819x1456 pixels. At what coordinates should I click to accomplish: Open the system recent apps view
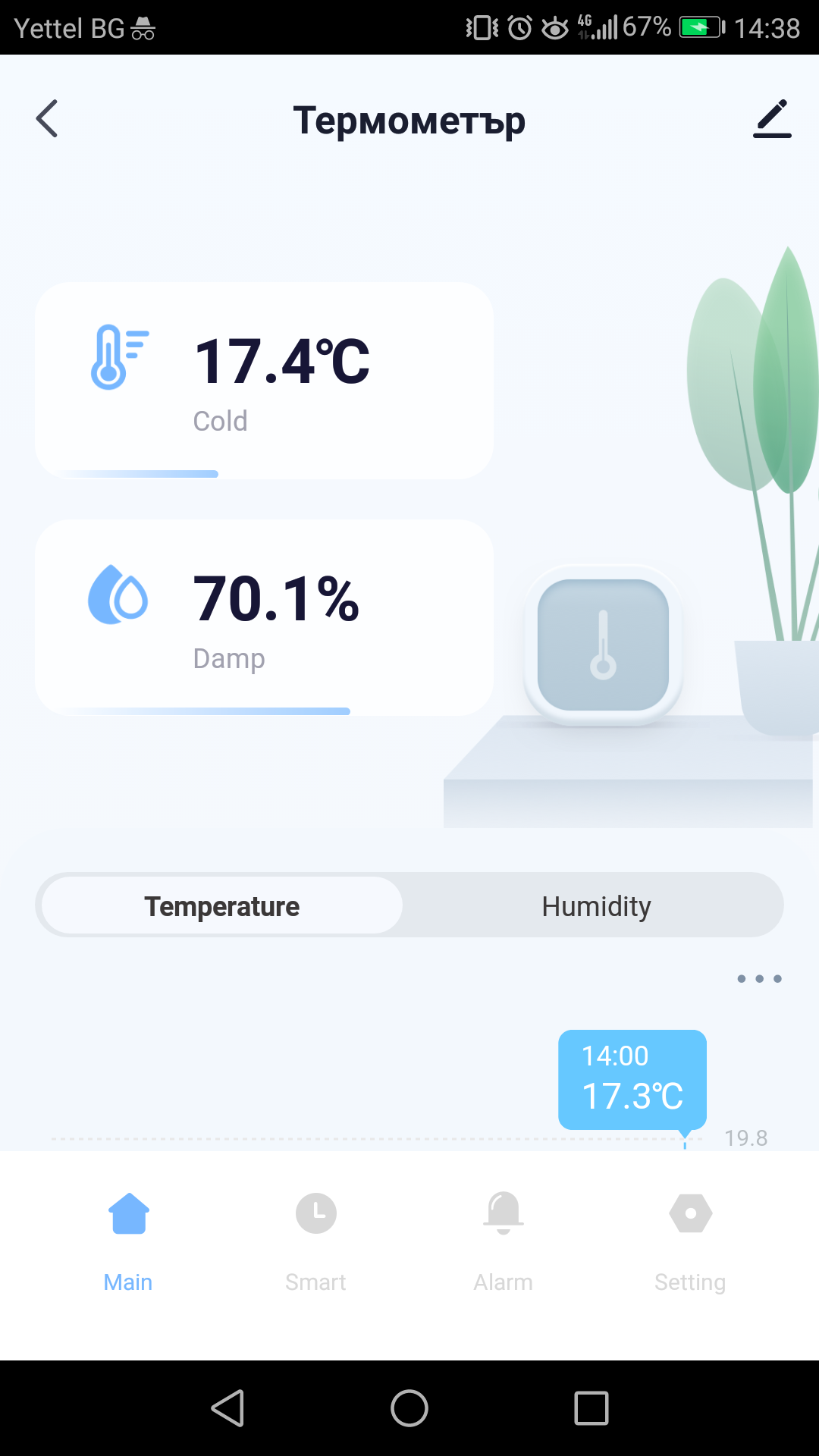click(591, 1408)
